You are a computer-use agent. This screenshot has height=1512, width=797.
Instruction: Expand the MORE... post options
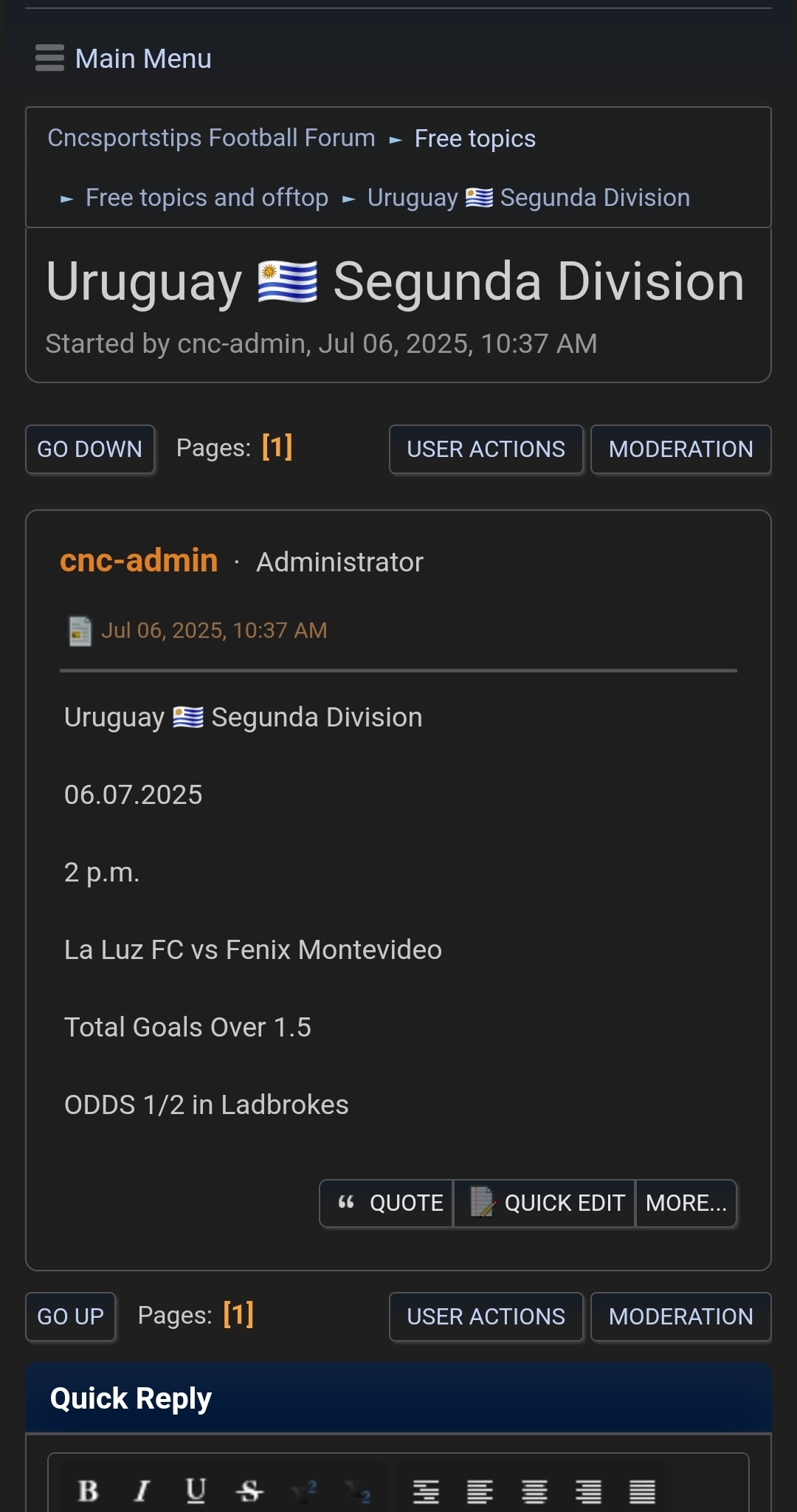[686, 1203]
